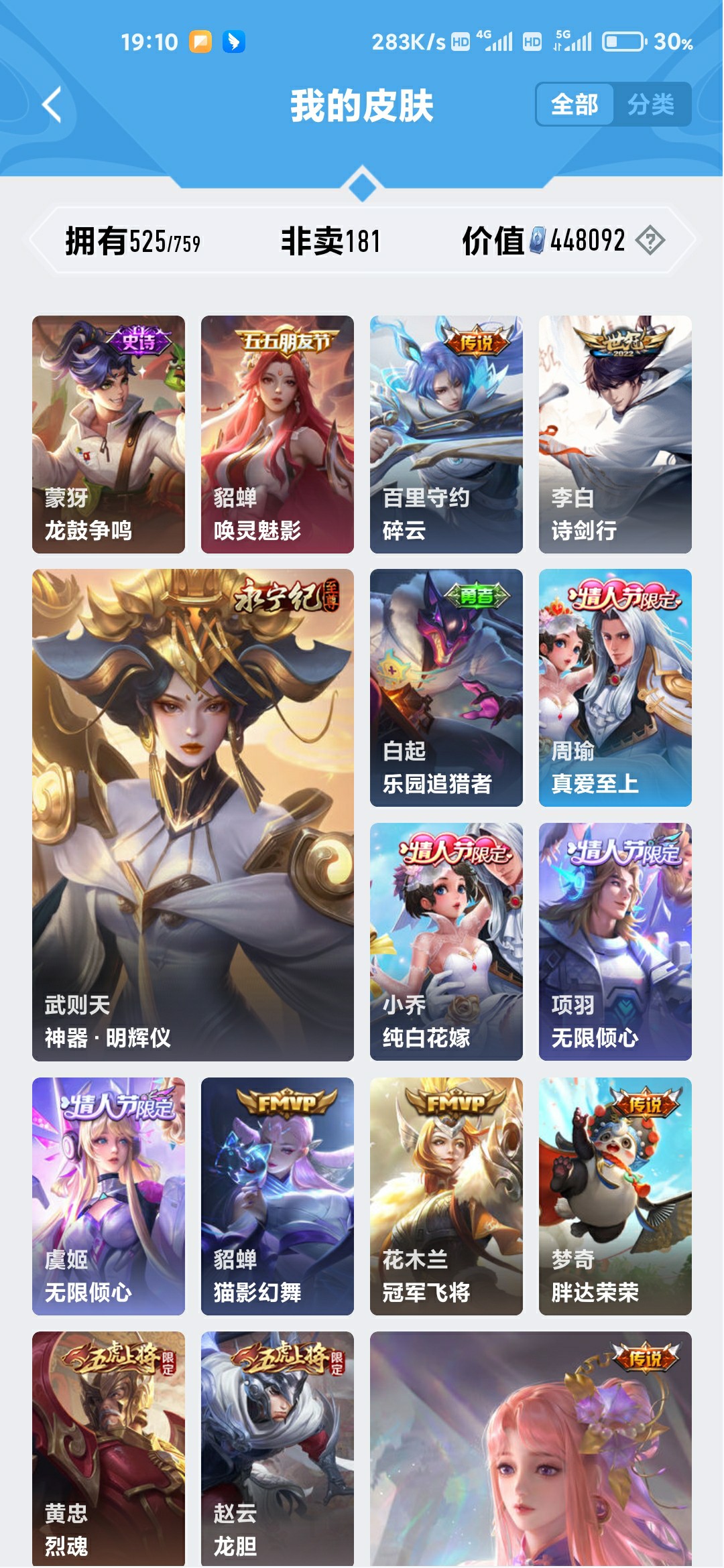Tap 貂蝉 猫影幻舞 skin card
The height and width of the screenshot is (1568, 724).
278,1196
